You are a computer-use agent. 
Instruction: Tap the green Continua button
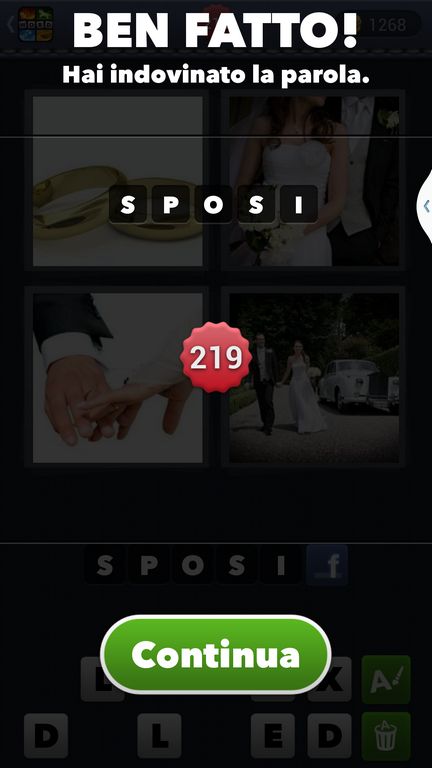[216, 655]
